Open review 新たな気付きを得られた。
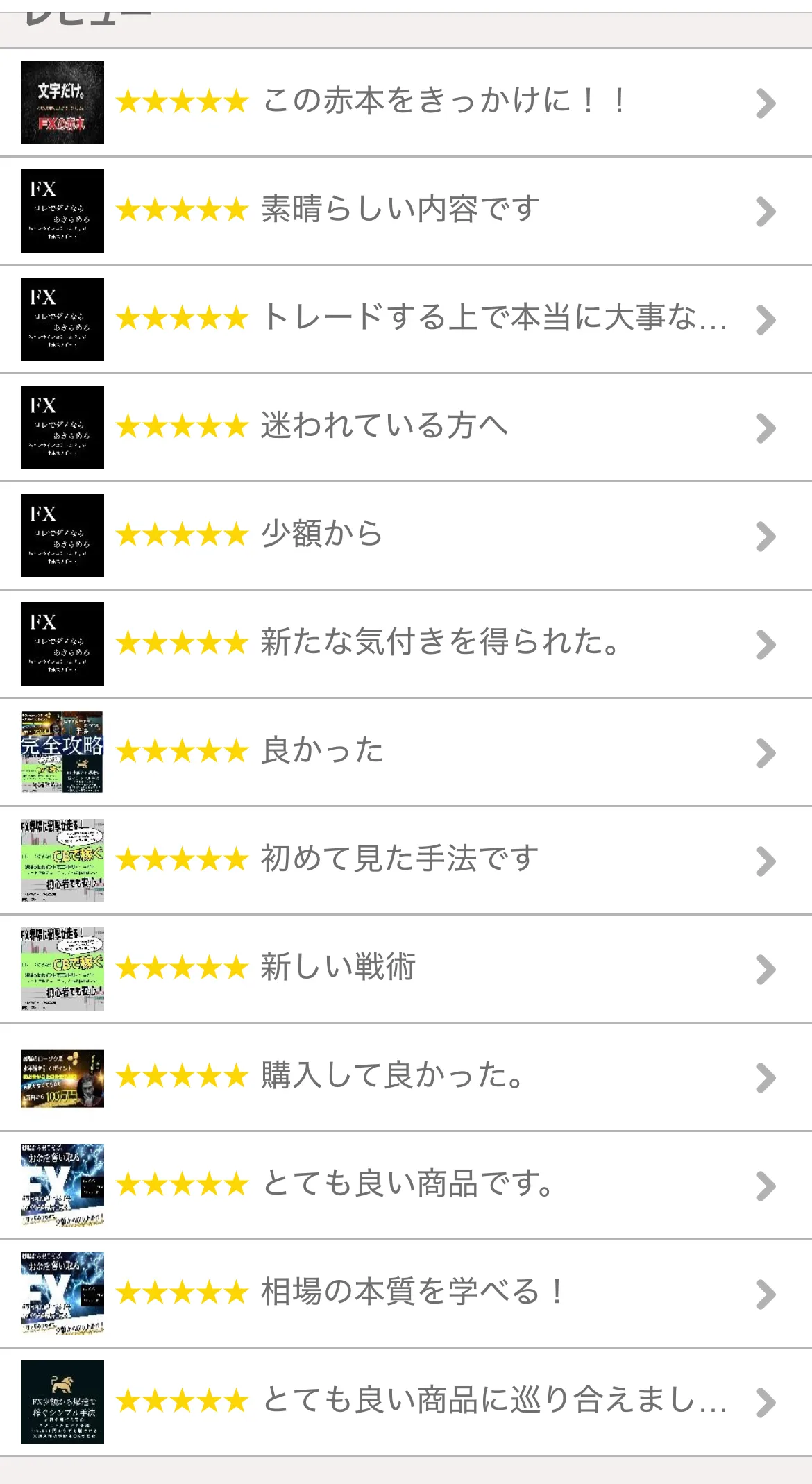 [x=406, y=644]
